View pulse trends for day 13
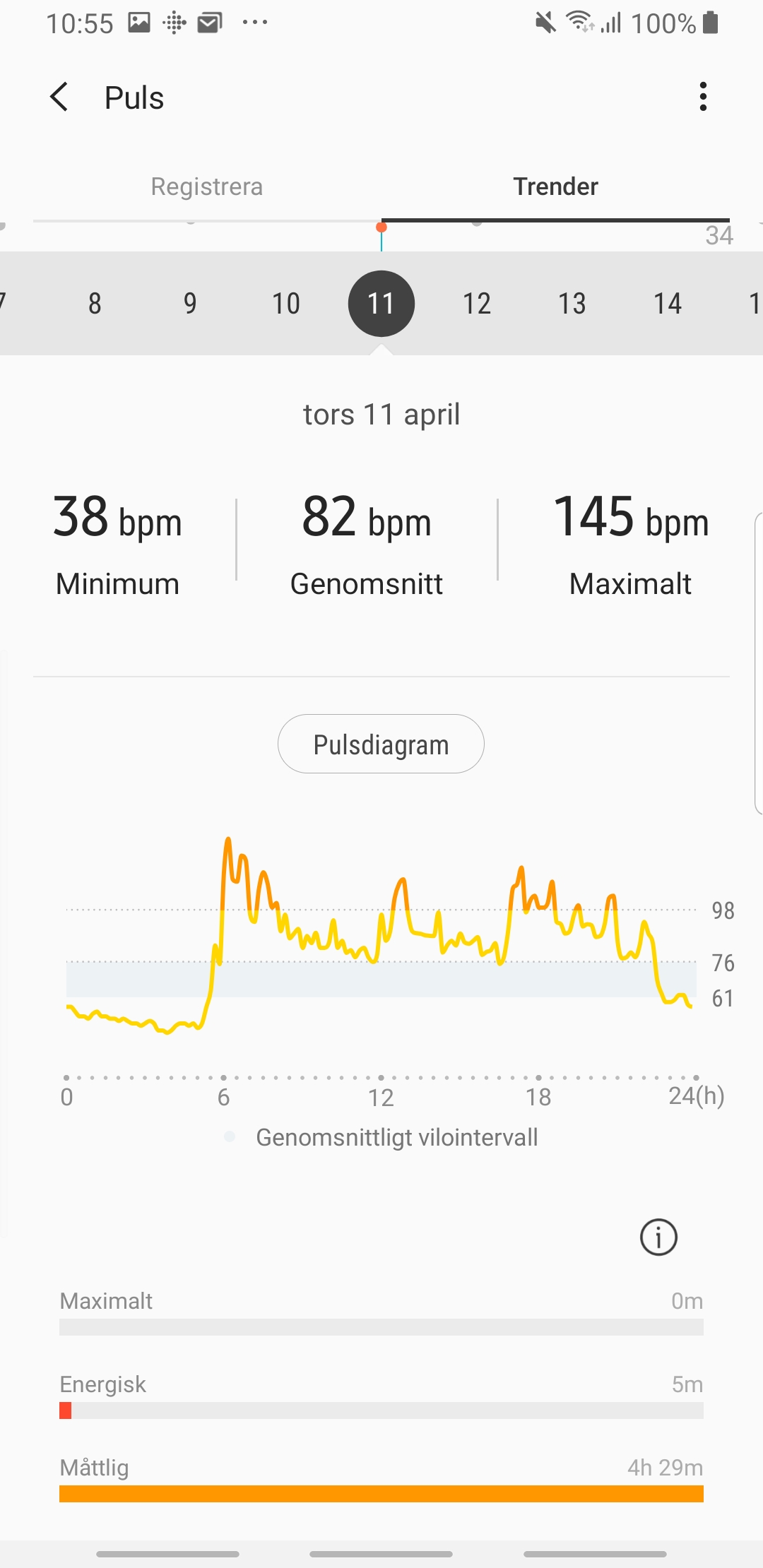This screenshot has width=763, height=1568. coord(572,304)
